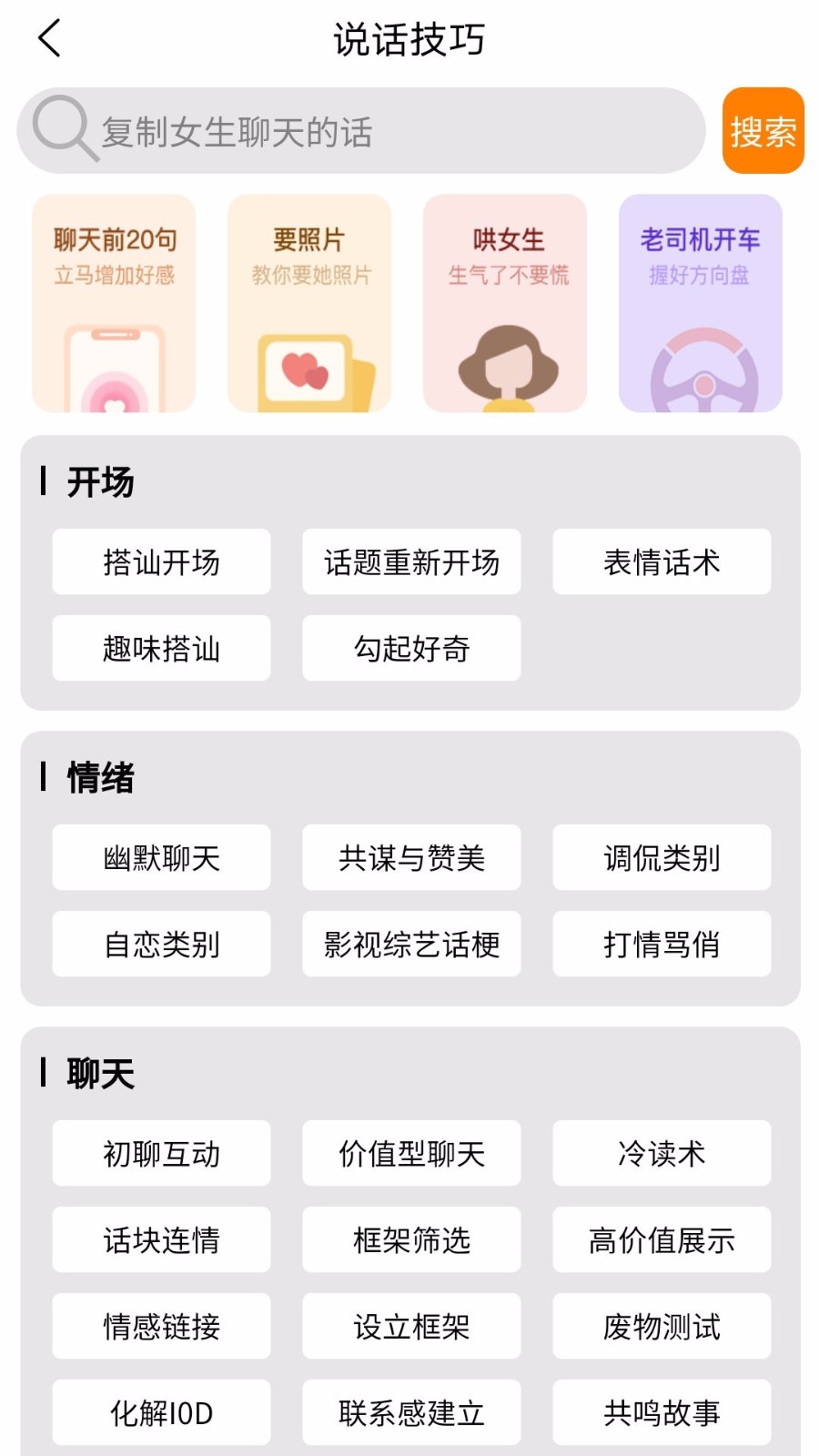This screenshot has height=1456, width=819.
Task: Select the 冷读术 chip
Action: point(662,1154)
